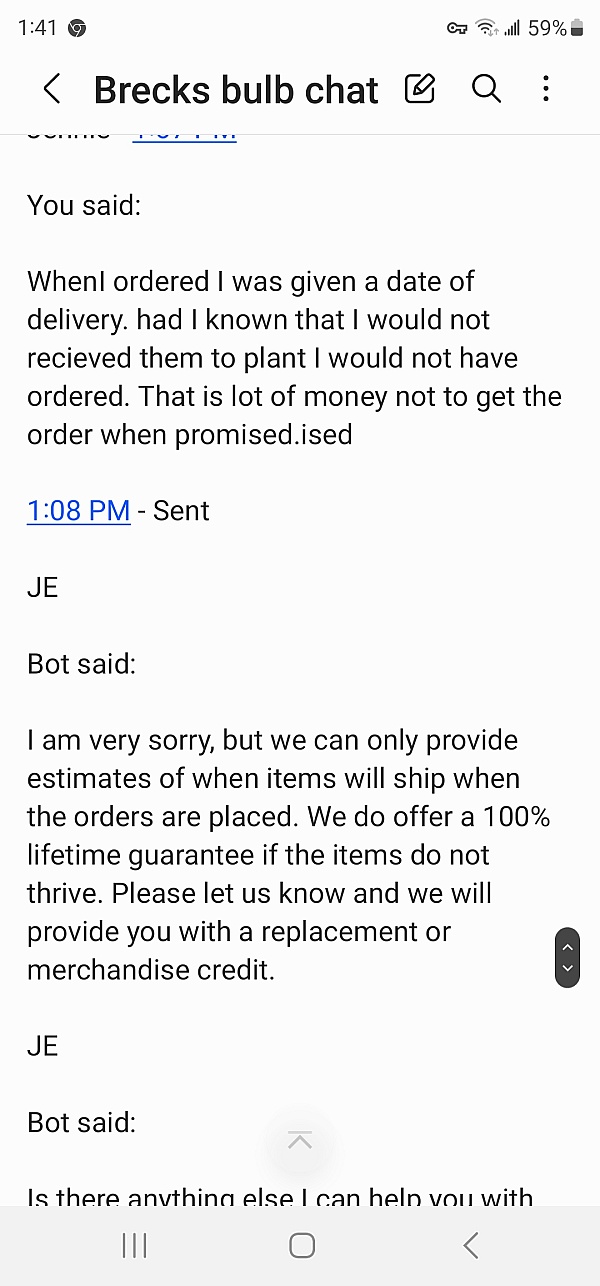The image size is (600, 1286).
Task: Open the three-dot overflow menu
Action: [546, 89]
